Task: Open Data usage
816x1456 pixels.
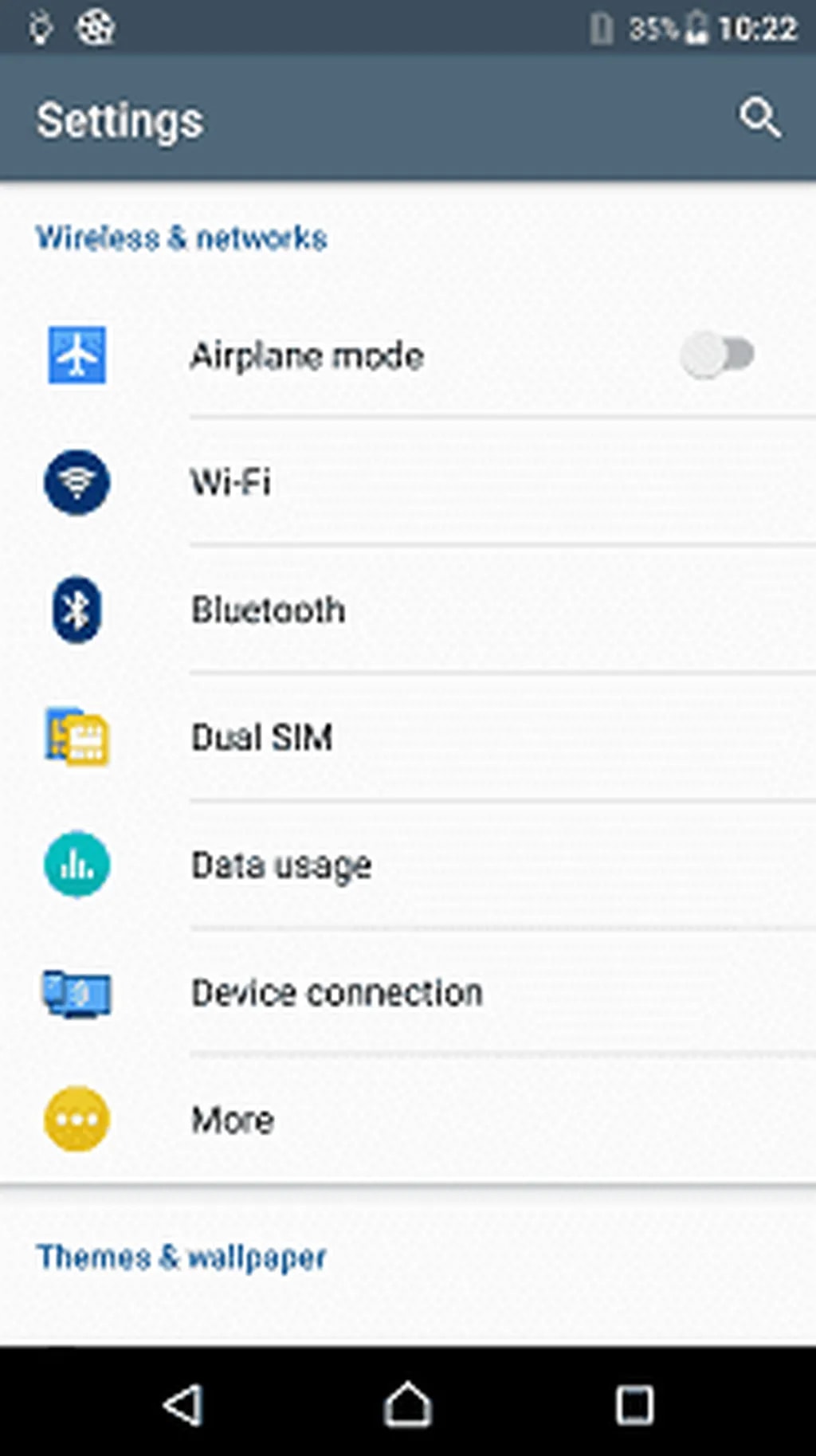Action: coord(280,865)
